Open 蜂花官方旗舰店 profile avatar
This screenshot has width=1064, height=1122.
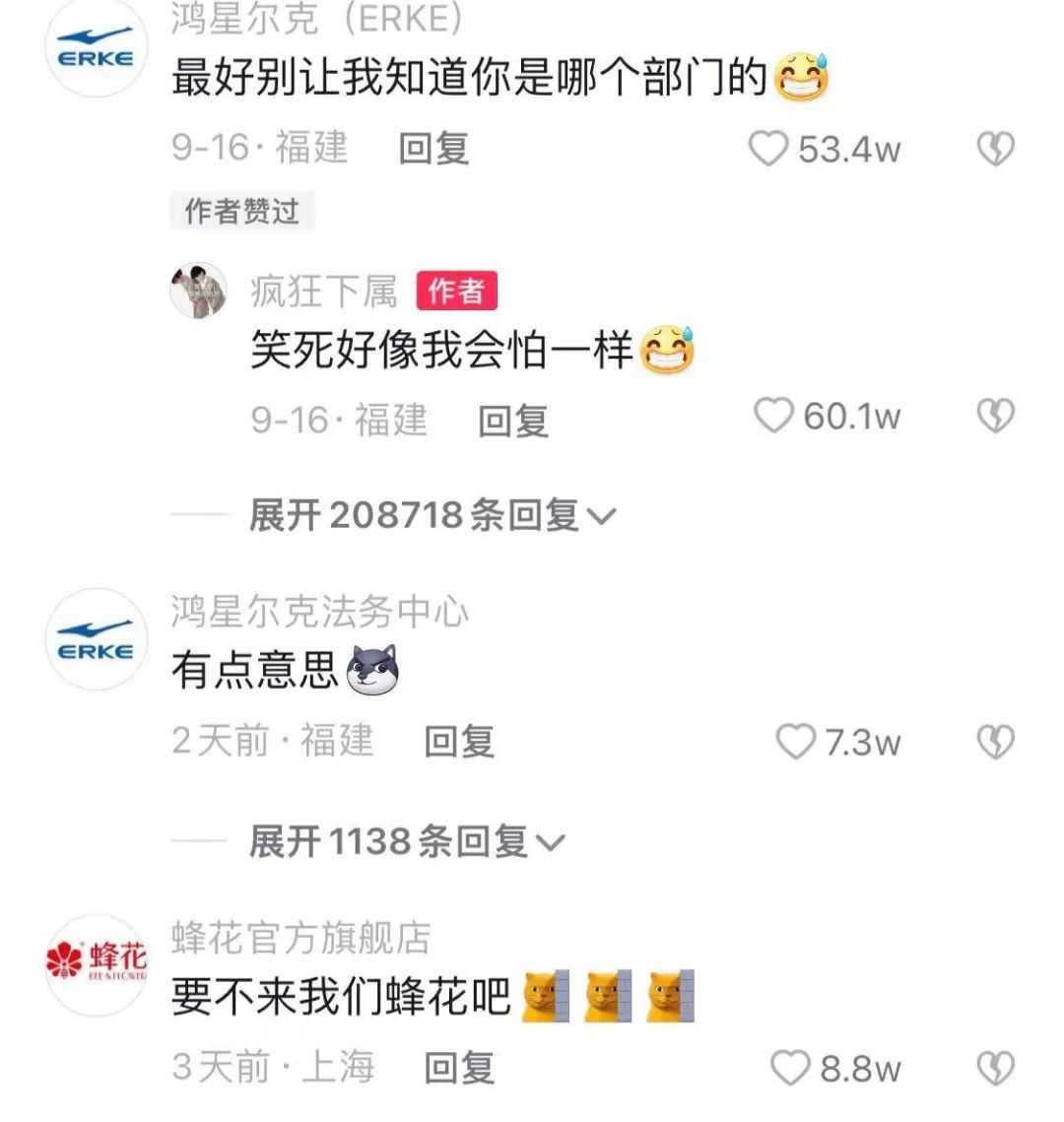pyautogui.click(x=96, y=963)
